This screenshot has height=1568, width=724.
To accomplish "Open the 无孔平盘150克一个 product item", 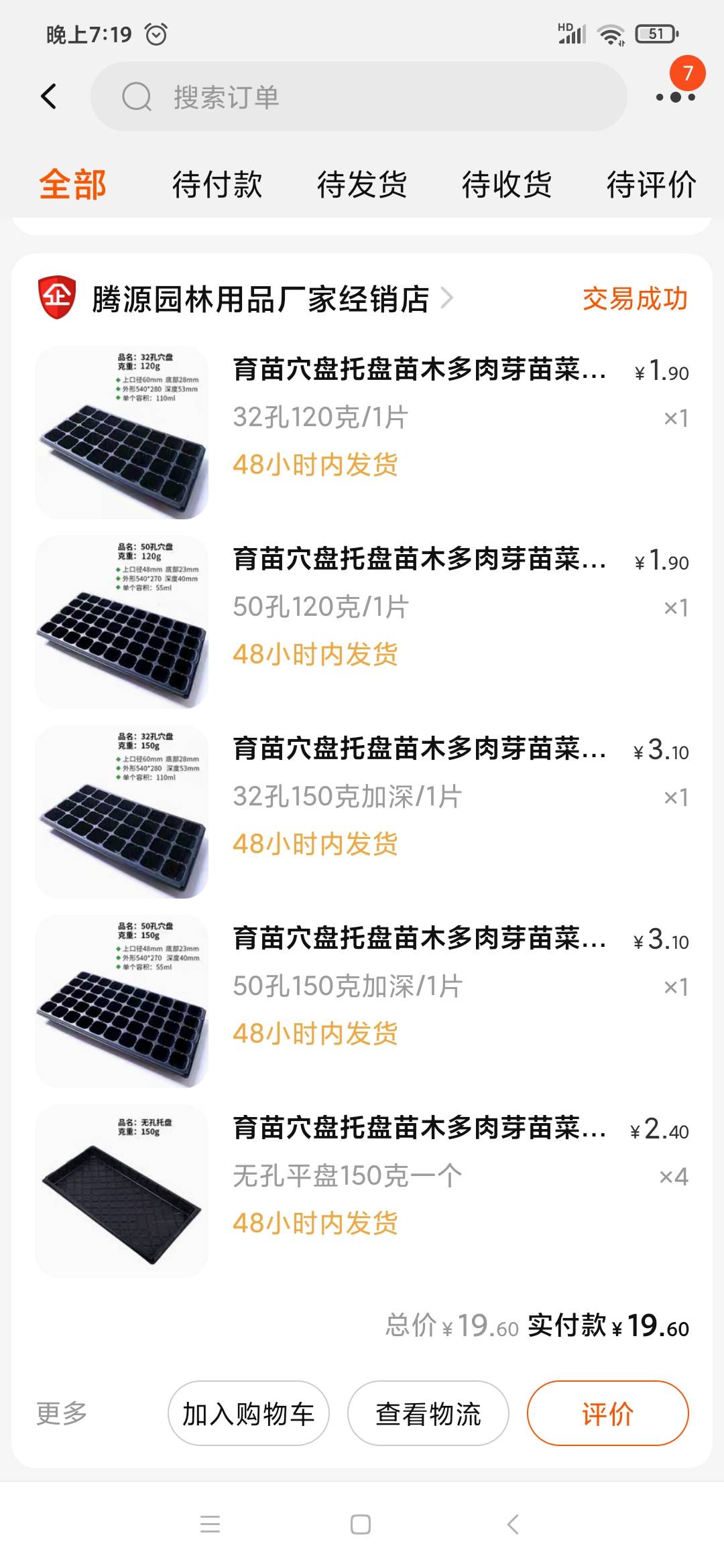I will click(362, 1191).
